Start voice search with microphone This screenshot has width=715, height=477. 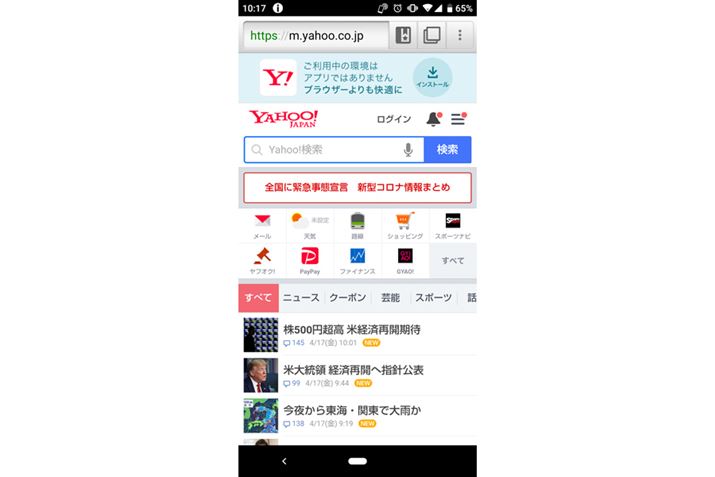point(408,150)
